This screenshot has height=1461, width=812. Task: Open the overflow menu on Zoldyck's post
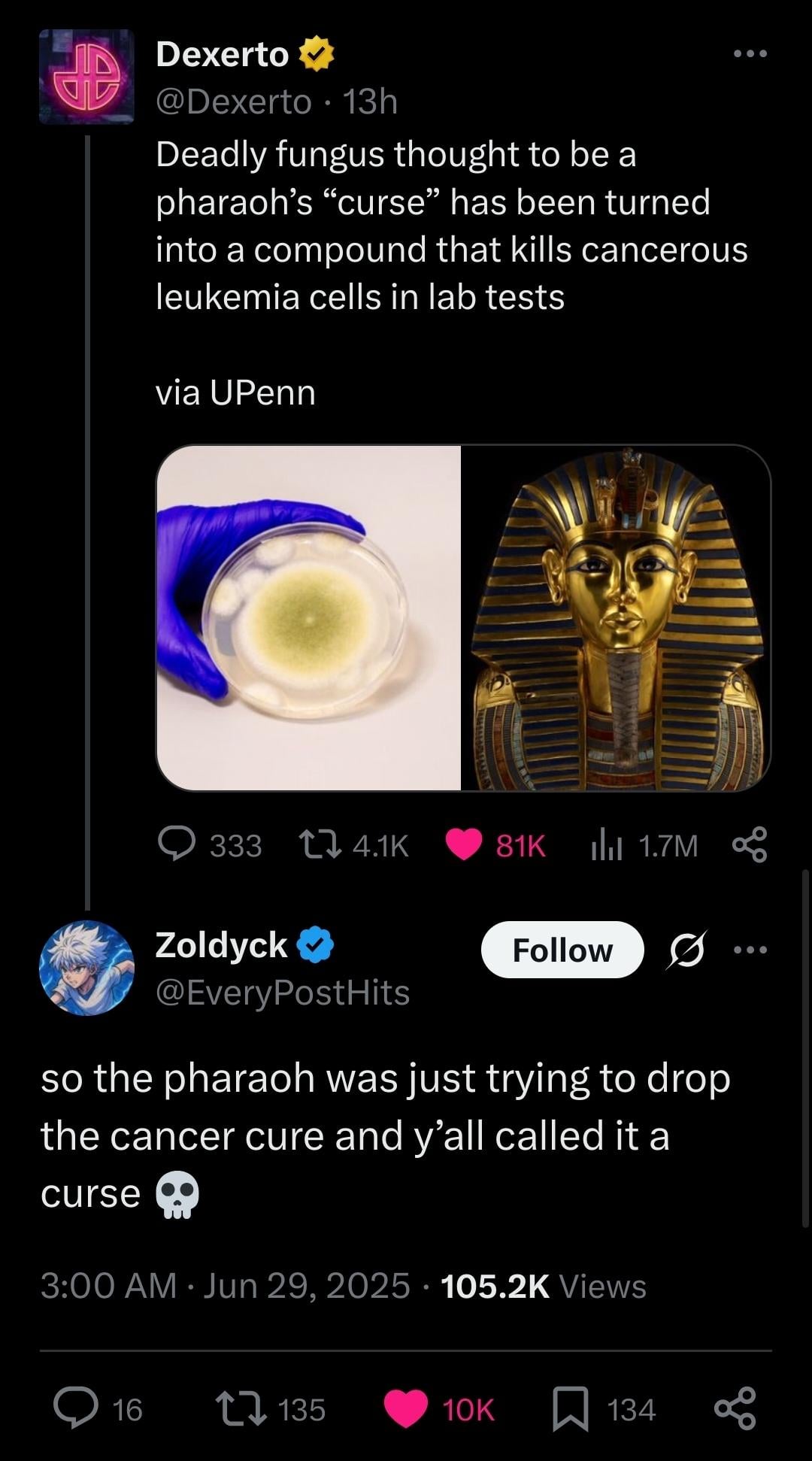750,950
